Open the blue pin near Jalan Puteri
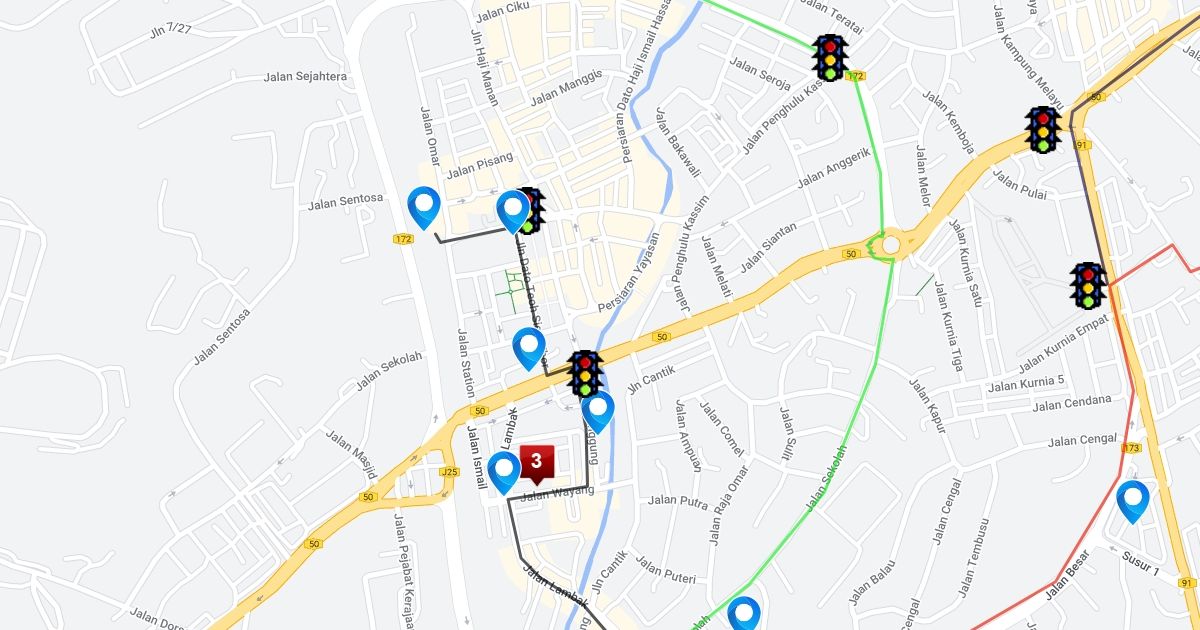The width and height of the screenshot is (1200, 630). pos(743,613)
